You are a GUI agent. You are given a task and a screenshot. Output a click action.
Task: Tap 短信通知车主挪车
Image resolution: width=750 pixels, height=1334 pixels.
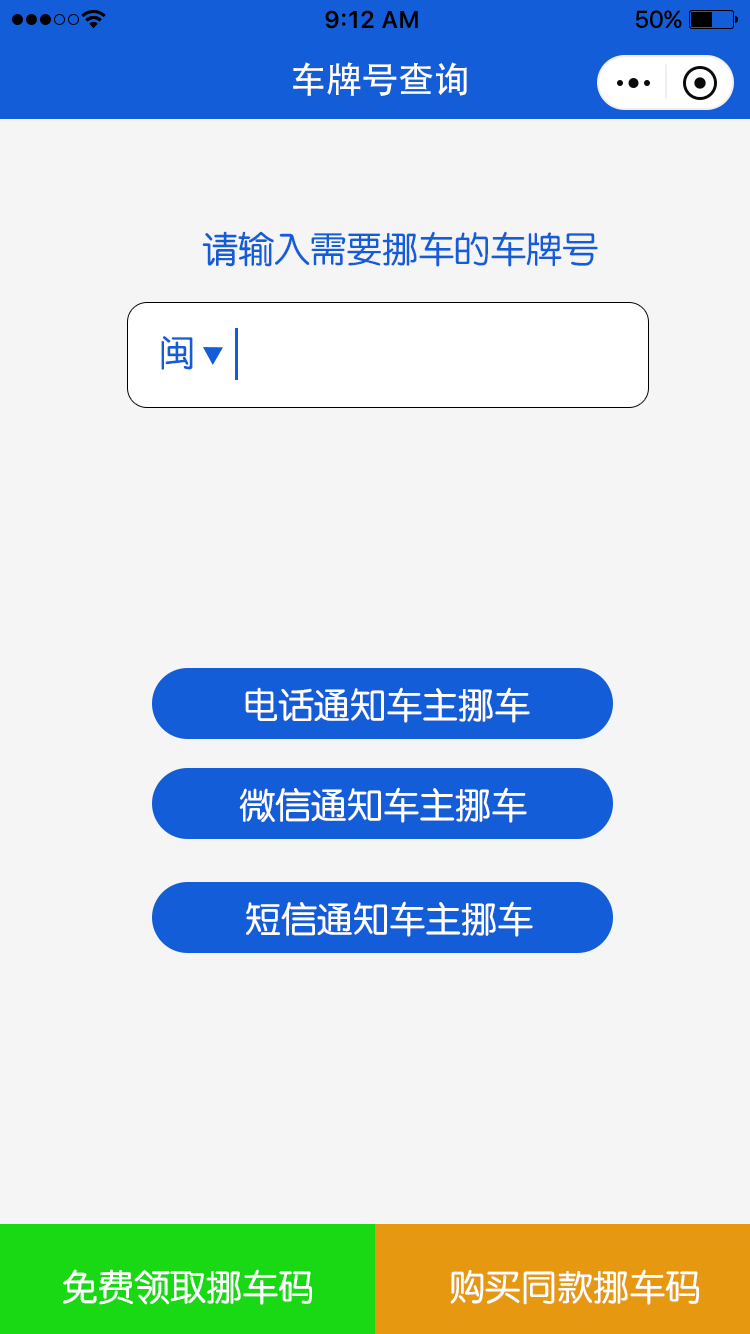[x=382, y=918]
